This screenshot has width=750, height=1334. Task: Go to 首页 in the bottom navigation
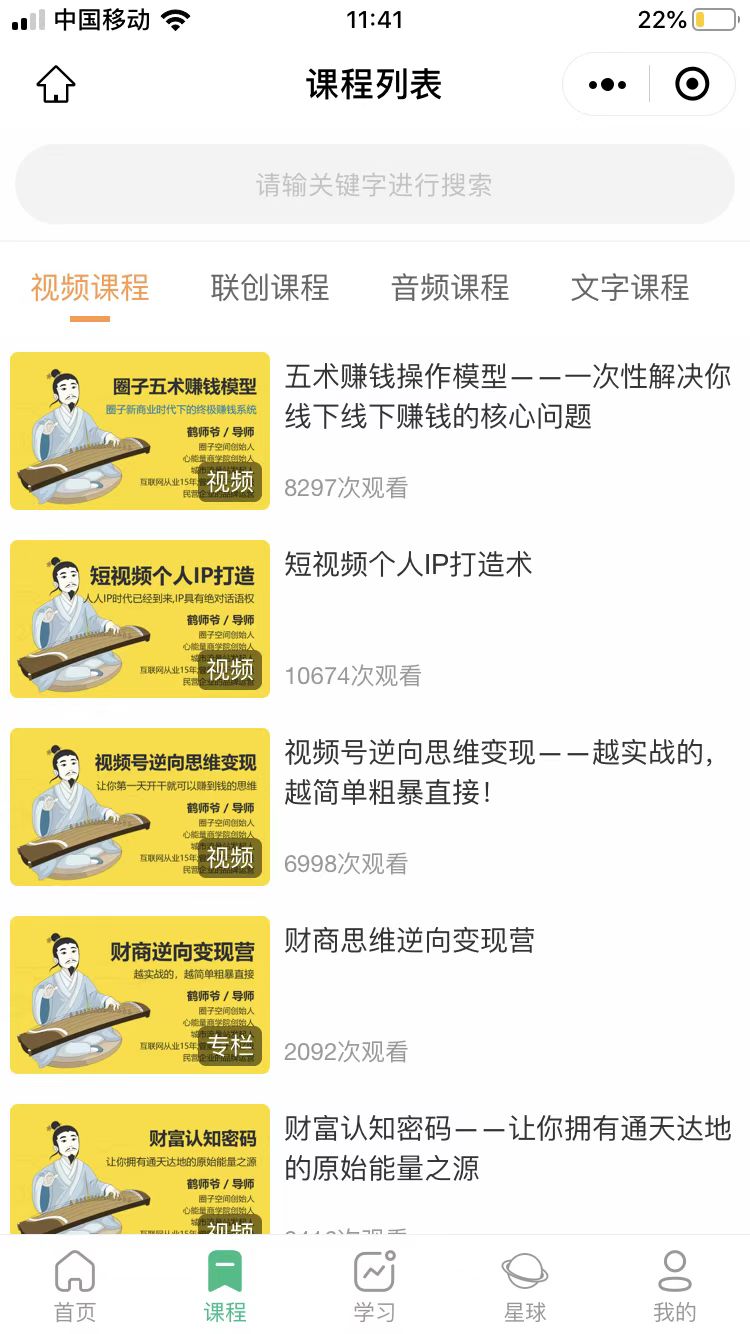75,1286
